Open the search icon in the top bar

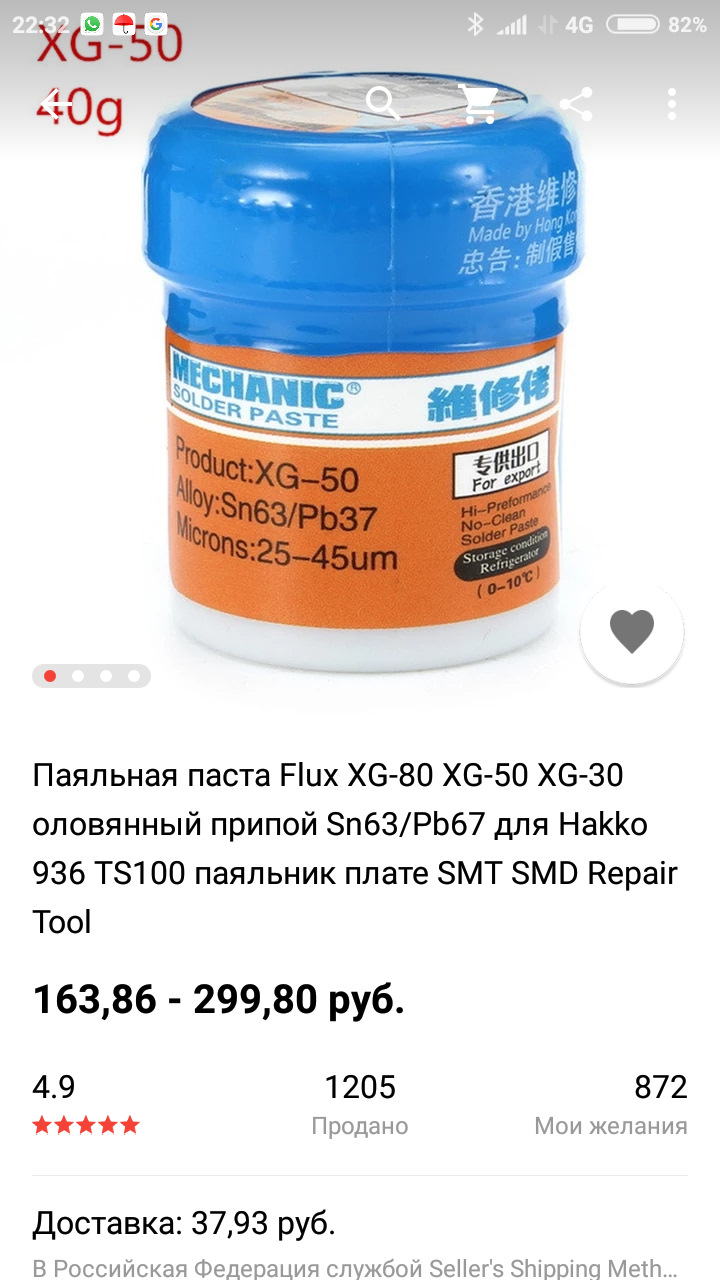383,103
